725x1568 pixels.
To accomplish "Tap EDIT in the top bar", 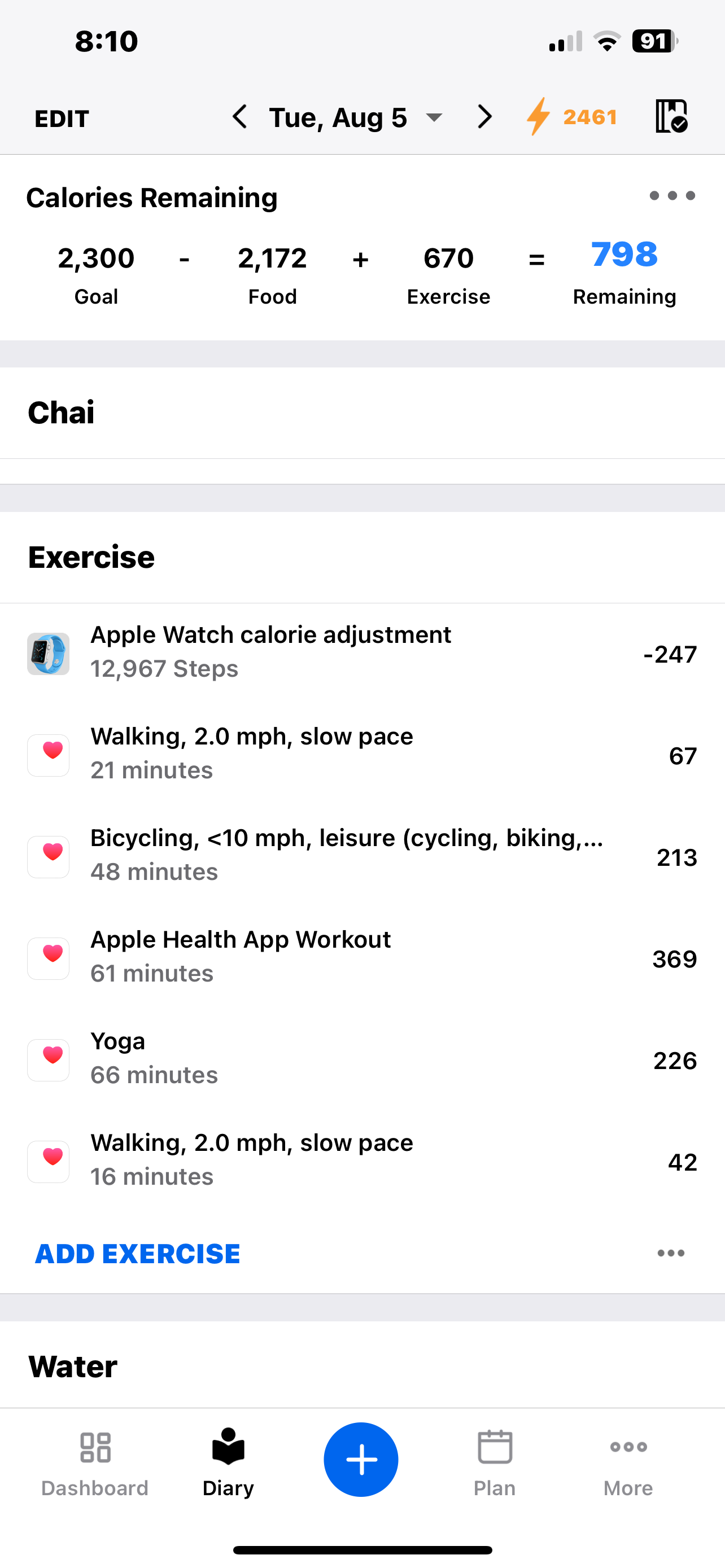I will point(62,118).
